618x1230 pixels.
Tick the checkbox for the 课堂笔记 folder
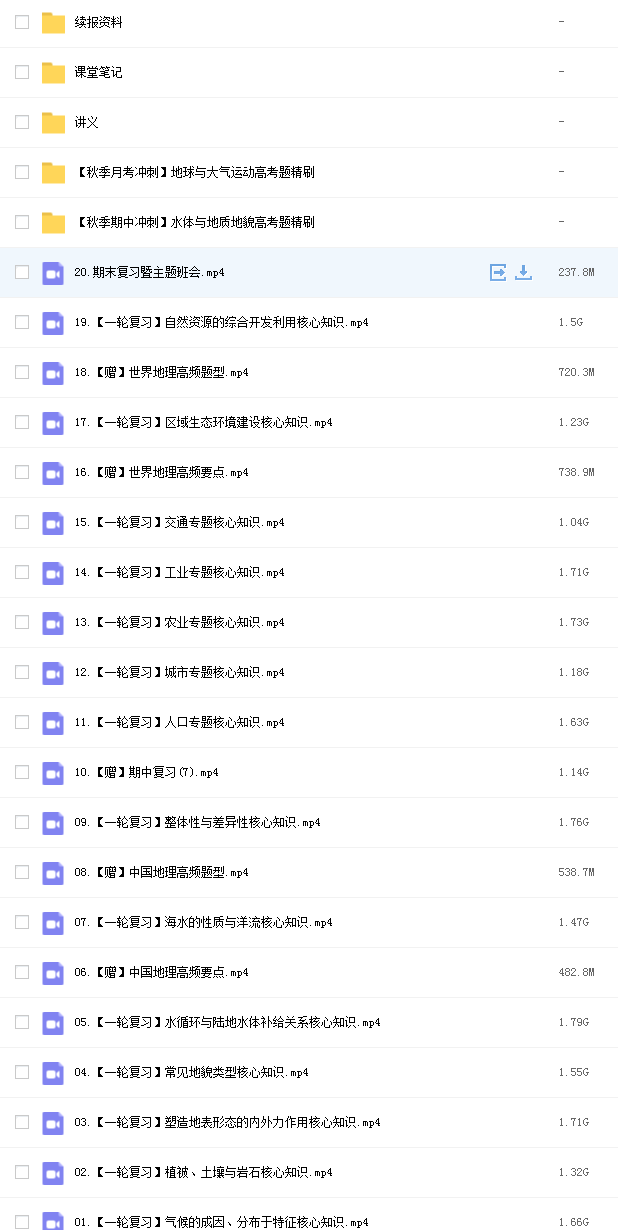coord(22,72)
